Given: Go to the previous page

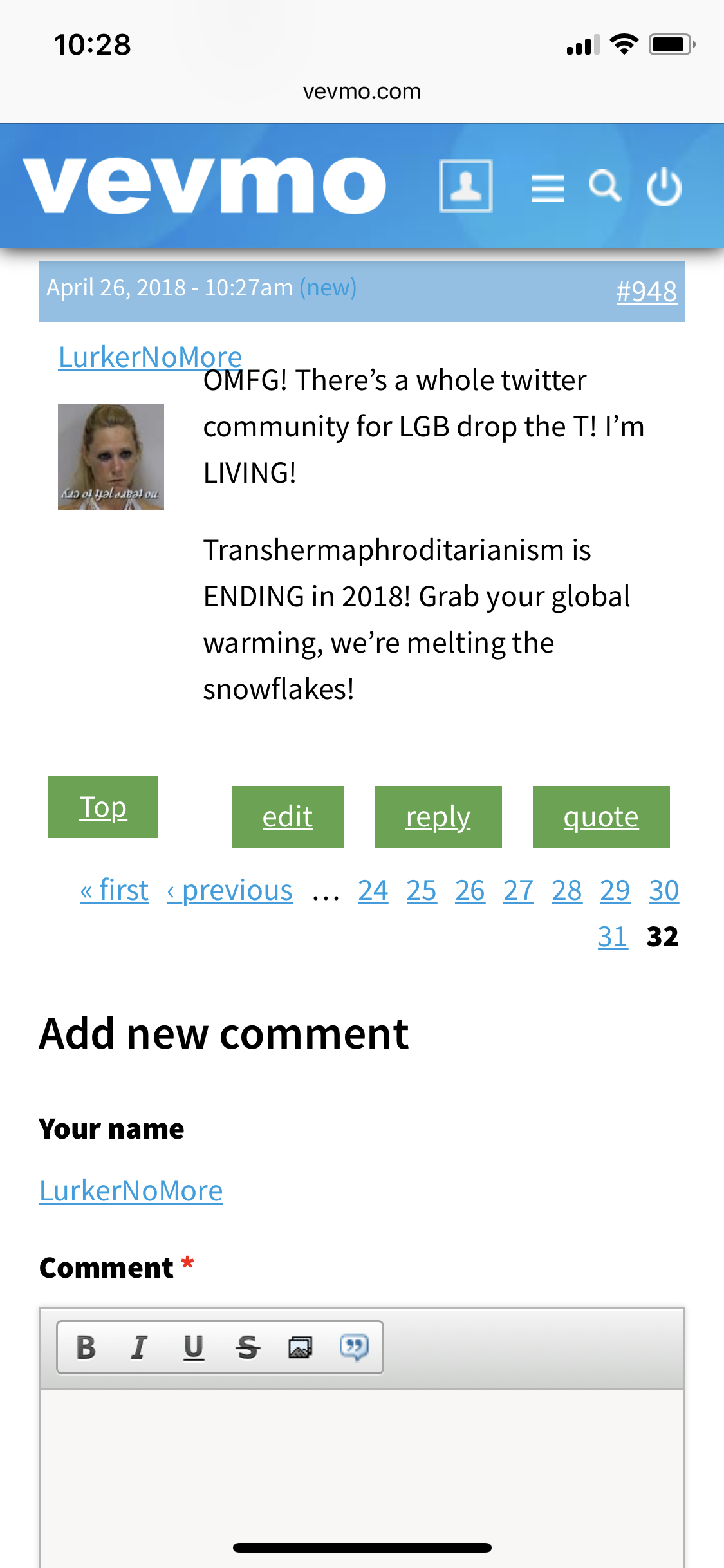Looking at the screenshot, I should coord(230,890).
